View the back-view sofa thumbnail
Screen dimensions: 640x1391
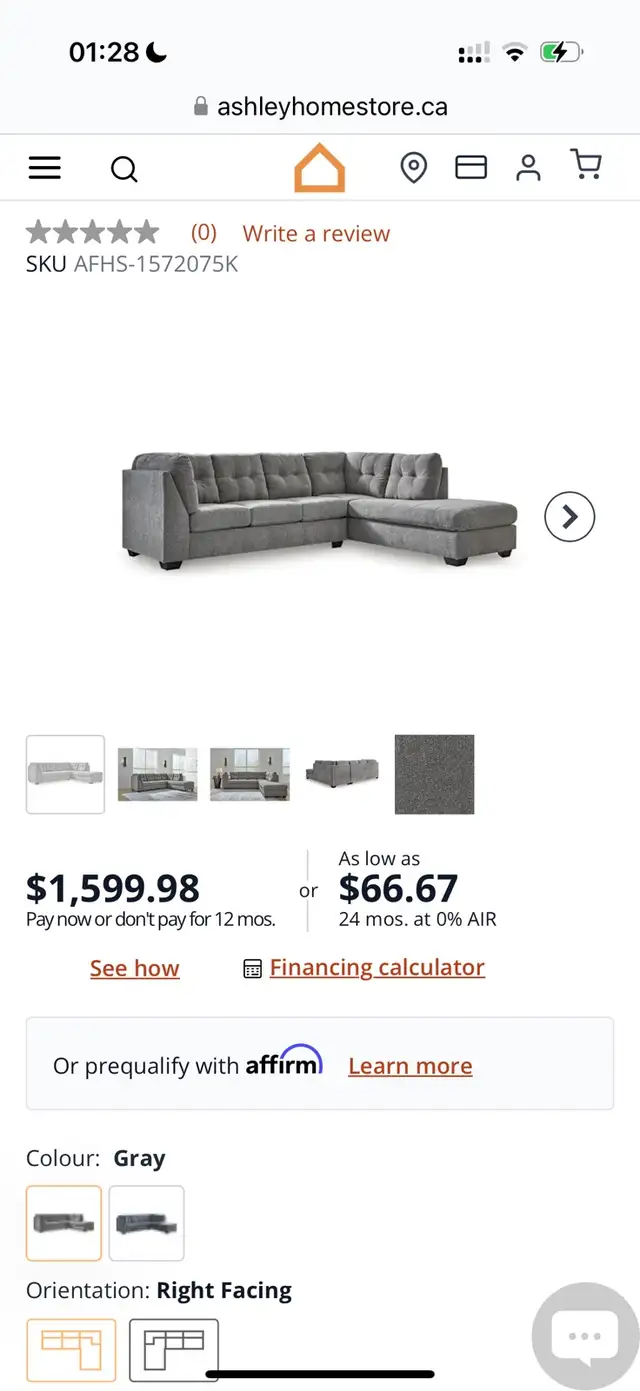pyautogui.click(x=342, y=774)
